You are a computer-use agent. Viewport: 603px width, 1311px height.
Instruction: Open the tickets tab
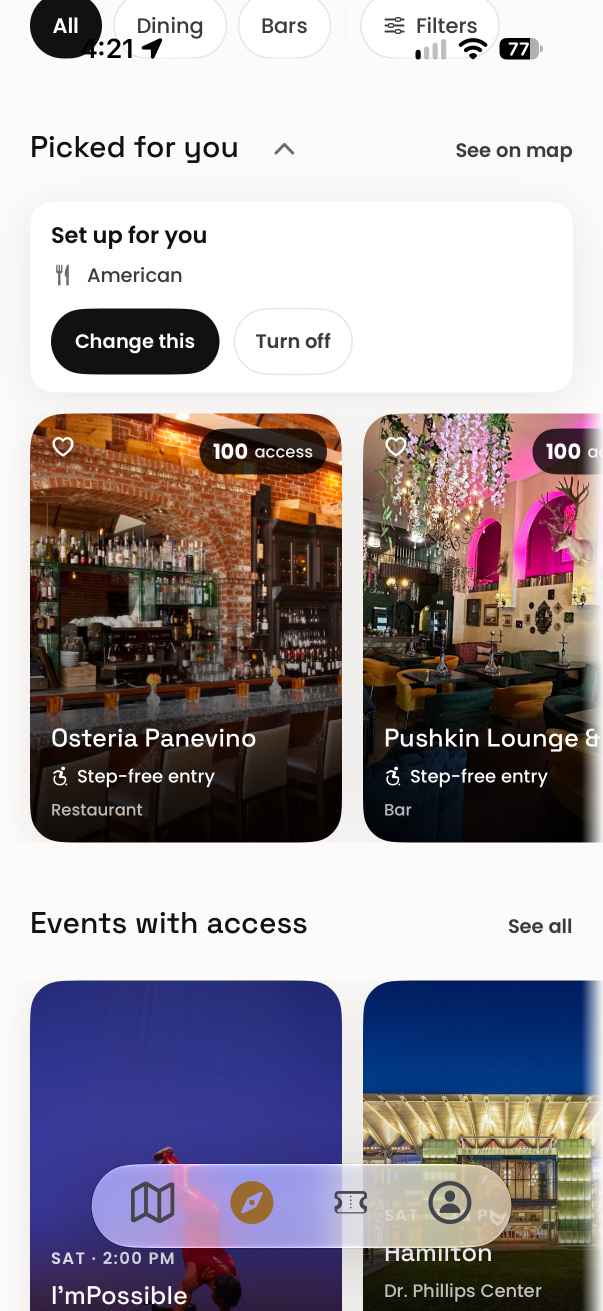[x=351, y=1203]
